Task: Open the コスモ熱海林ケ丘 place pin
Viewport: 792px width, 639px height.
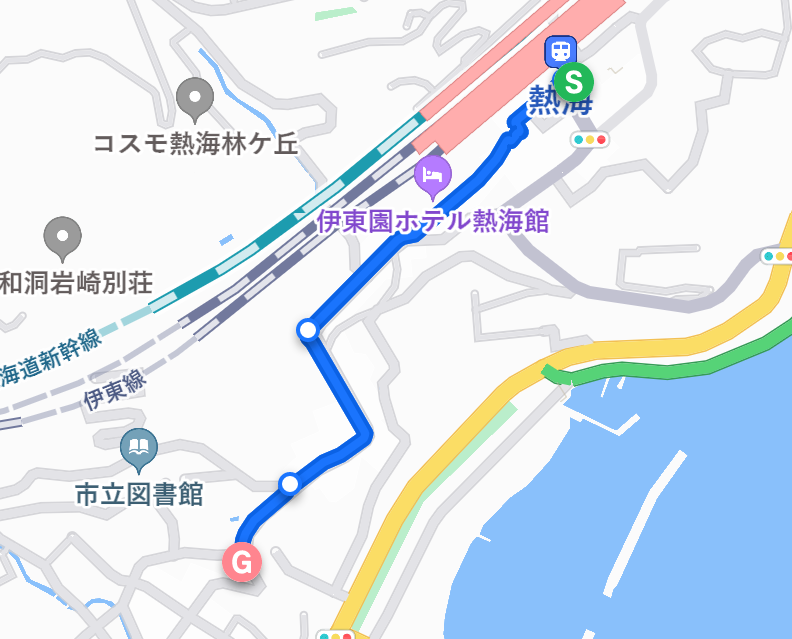Action: point(194,99)
